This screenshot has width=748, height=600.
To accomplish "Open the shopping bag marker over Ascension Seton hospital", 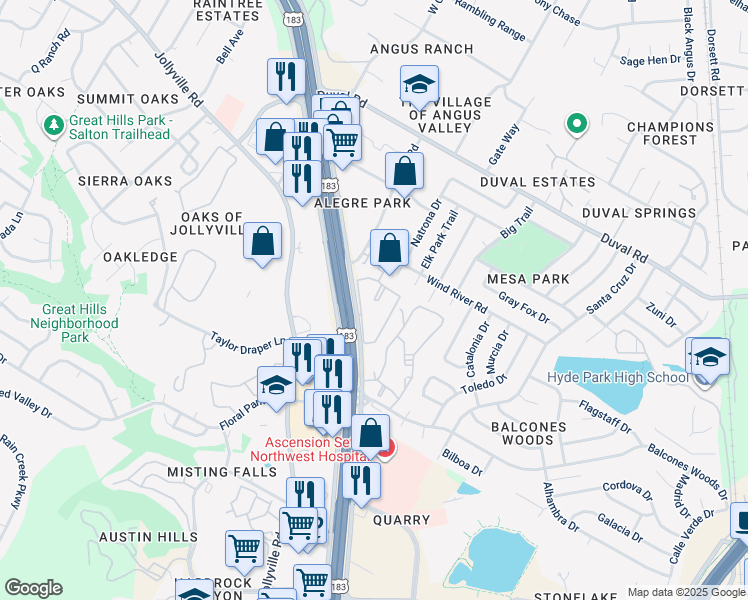I will pos(371,436).
